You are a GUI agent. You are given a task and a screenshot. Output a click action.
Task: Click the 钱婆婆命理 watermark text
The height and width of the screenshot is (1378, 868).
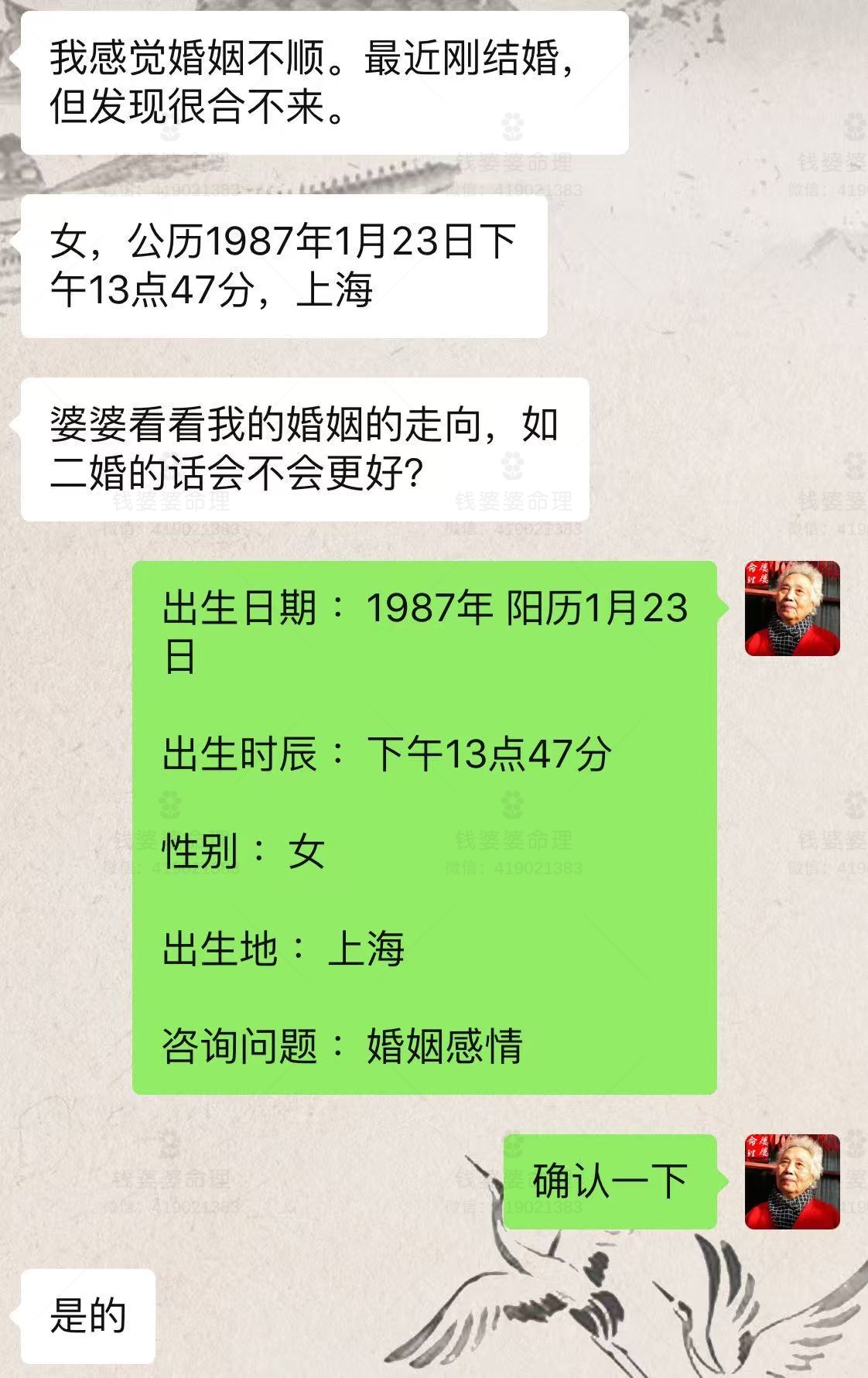pyautogui.click(x=514, y=501)
